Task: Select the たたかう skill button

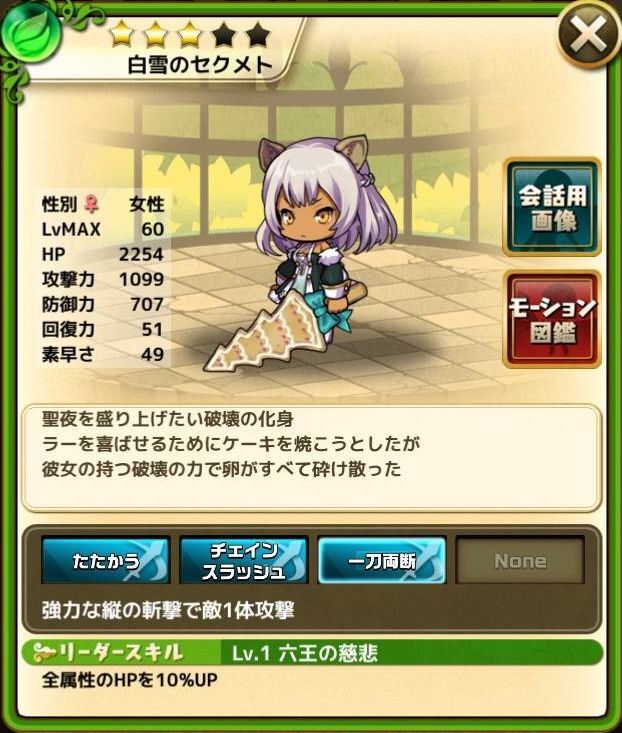Action: click(x=106, y=561)
